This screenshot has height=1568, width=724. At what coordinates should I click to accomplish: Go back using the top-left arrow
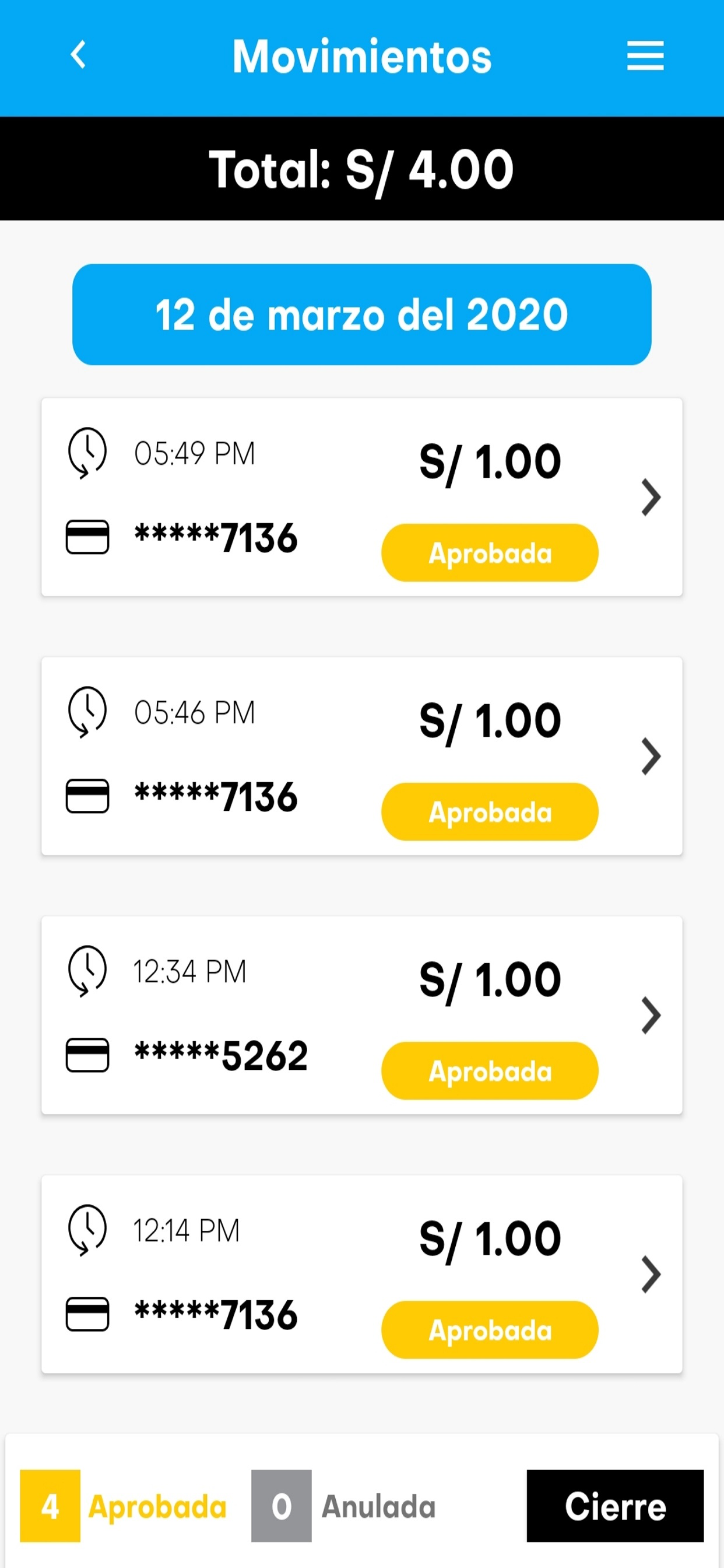79,55
